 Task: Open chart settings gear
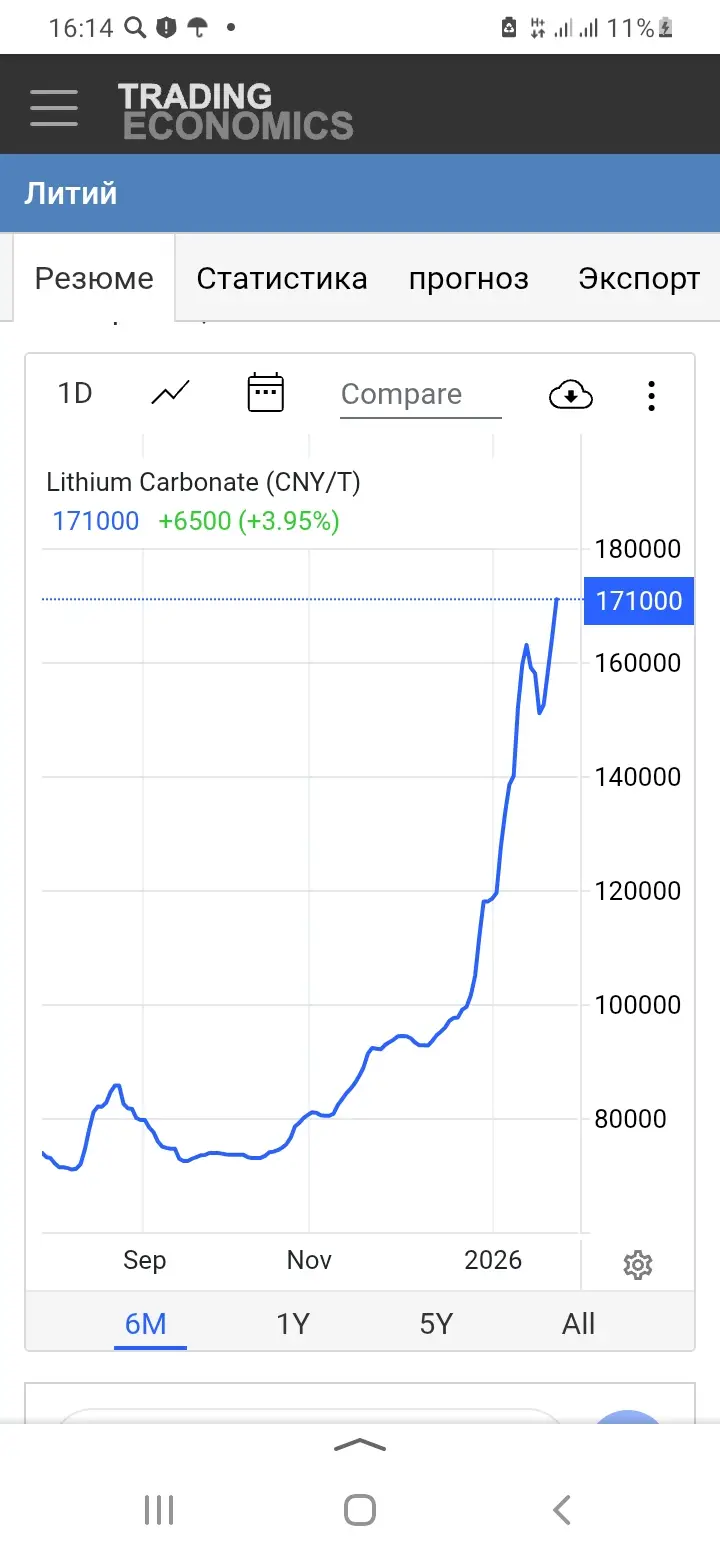pos(637,1265)
